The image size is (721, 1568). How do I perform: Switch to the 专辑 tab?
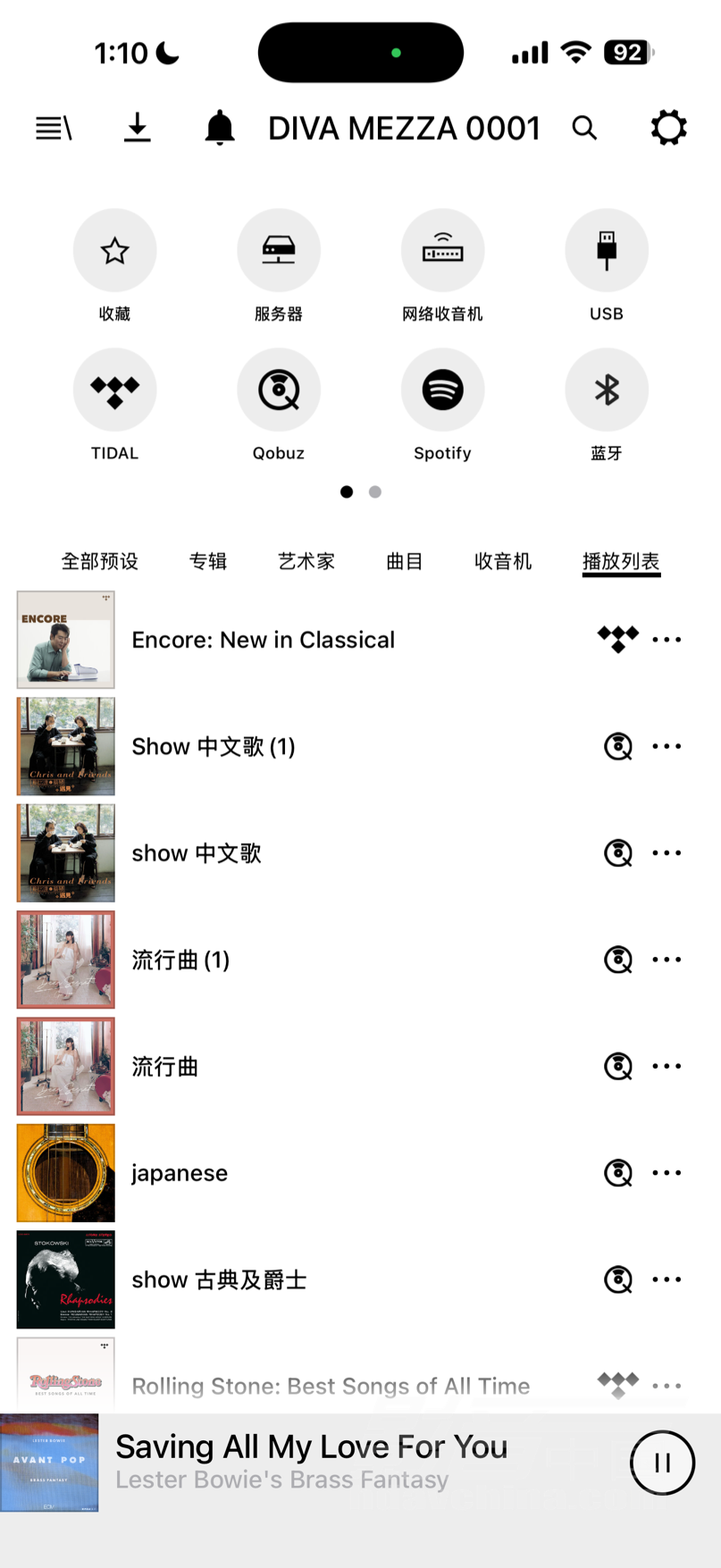point(208,561)
